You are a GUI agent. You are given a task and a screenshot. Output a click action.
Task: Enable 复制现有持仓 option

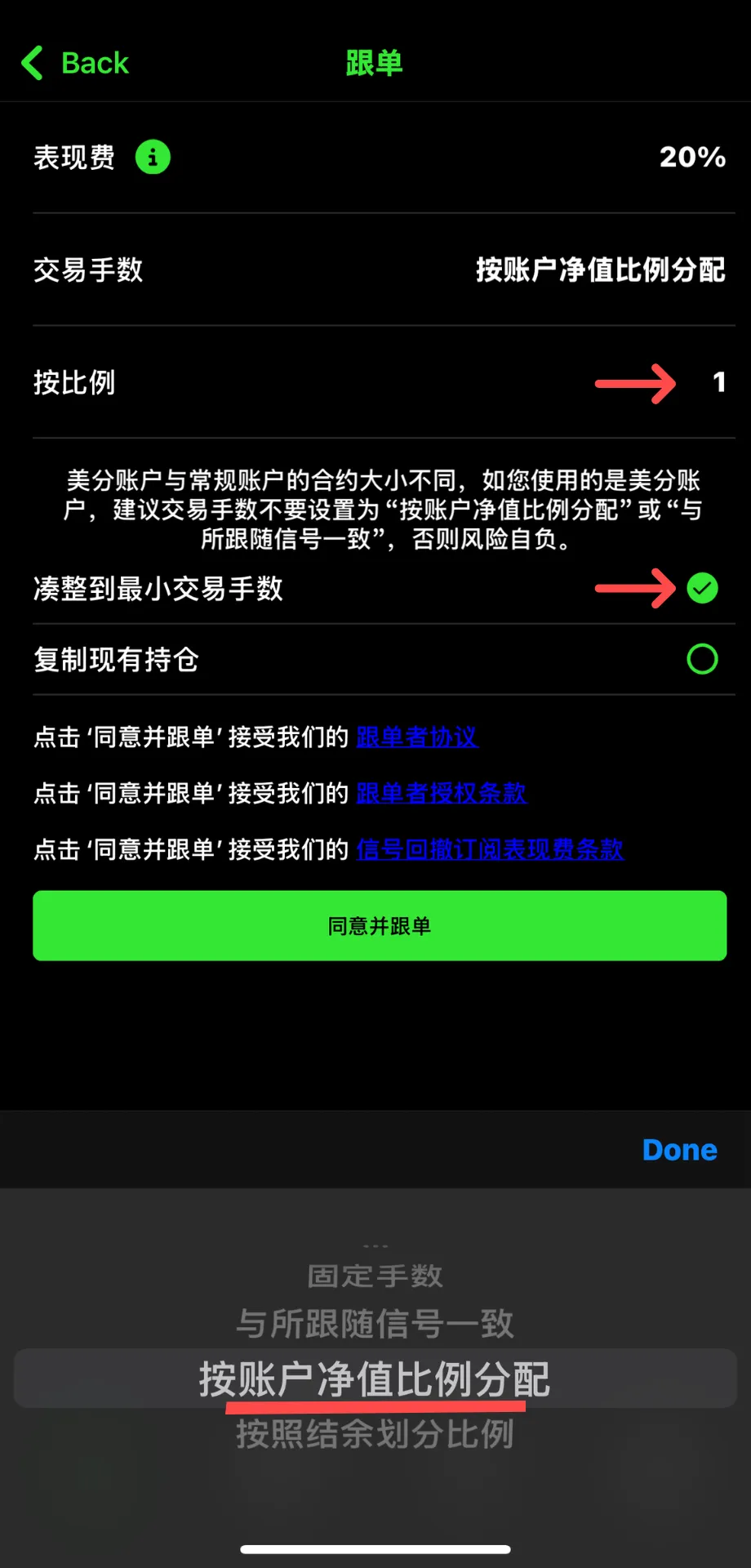(702, 659)
